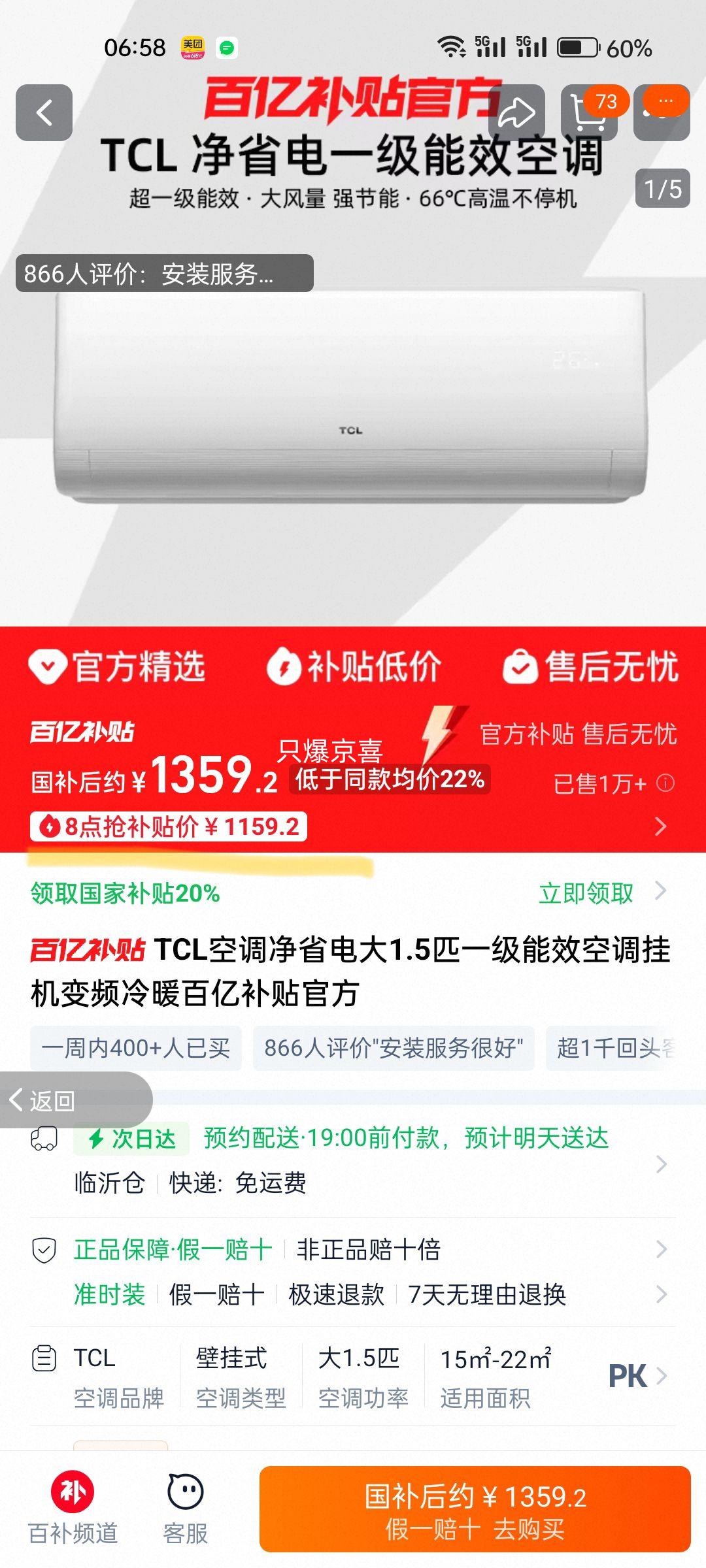Go back using the top-left arrow

click(x=44, y=112)
